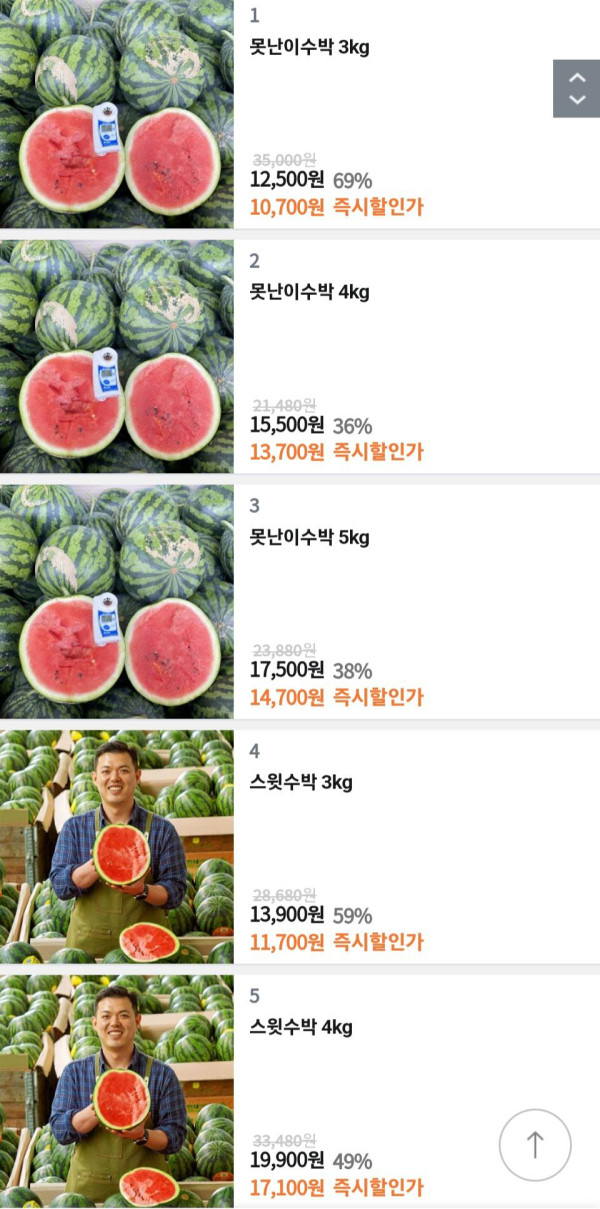
Task: Jump to top with round arrow button
Action: [535, 1145]
